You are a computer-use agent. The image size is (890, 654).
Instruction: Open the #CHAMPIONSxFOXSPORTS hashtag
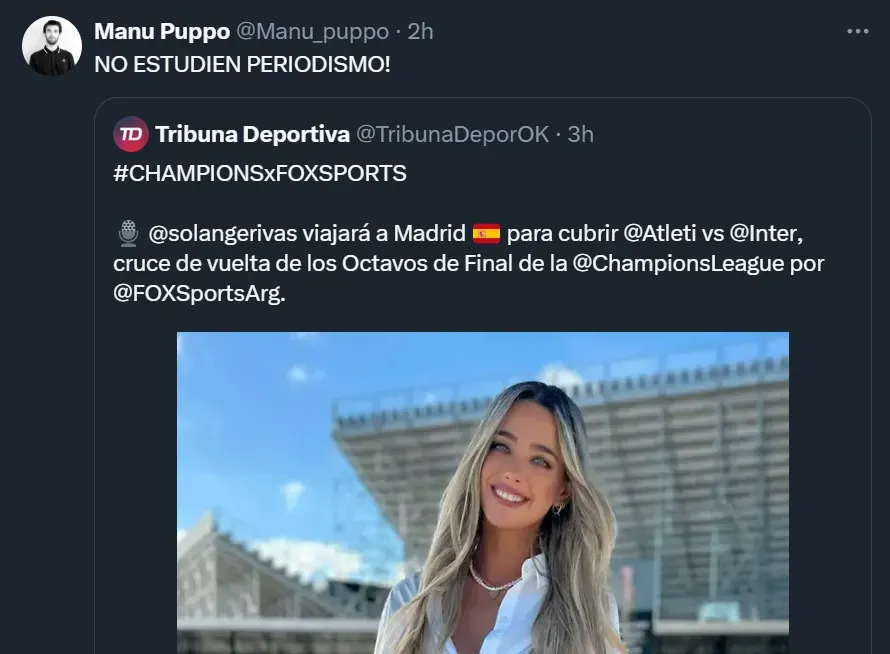(260, 173)
